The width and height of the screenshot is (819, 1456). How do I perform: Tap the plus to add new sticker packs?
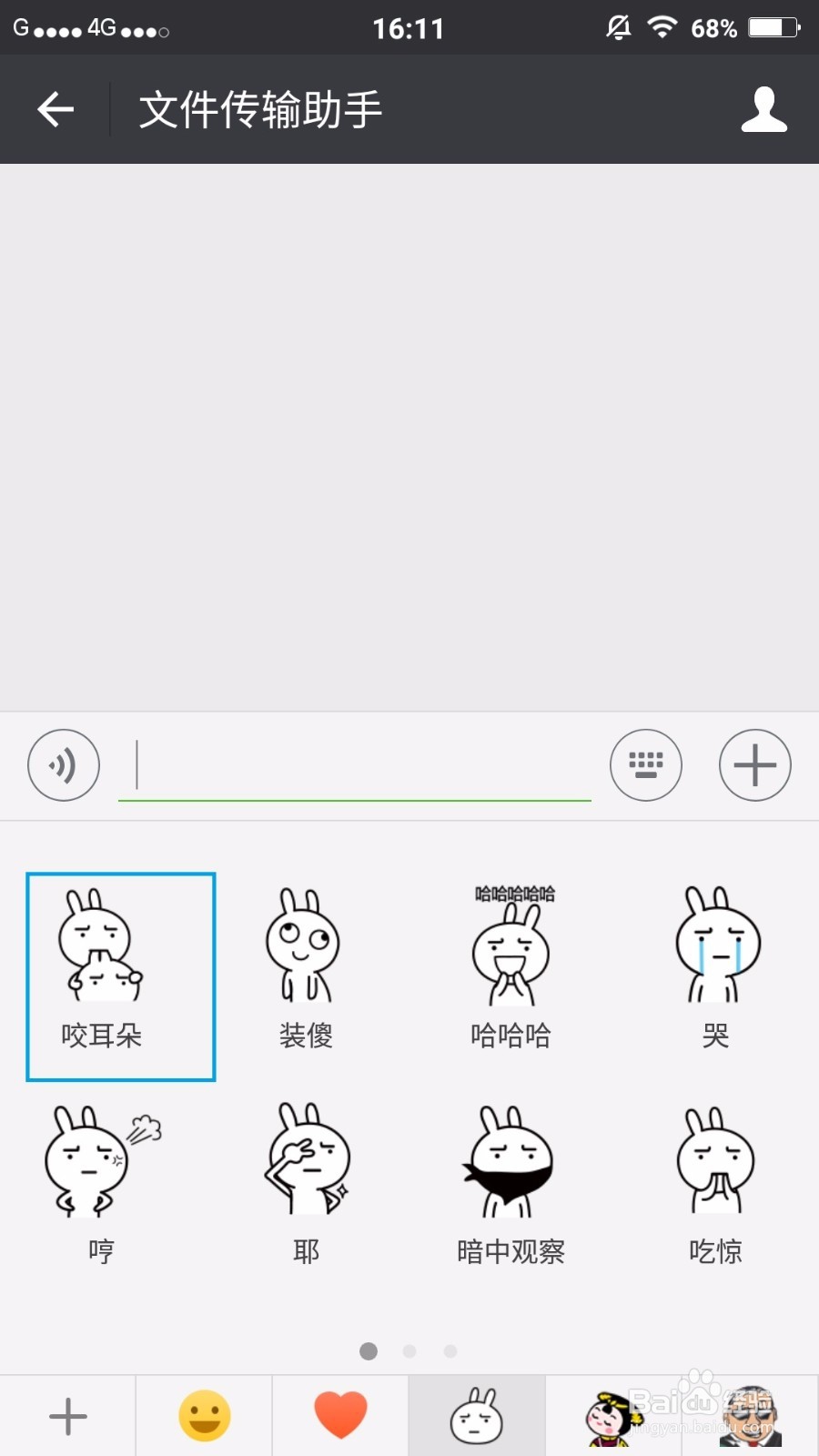pyautogui.click(x=67, y=1413)
